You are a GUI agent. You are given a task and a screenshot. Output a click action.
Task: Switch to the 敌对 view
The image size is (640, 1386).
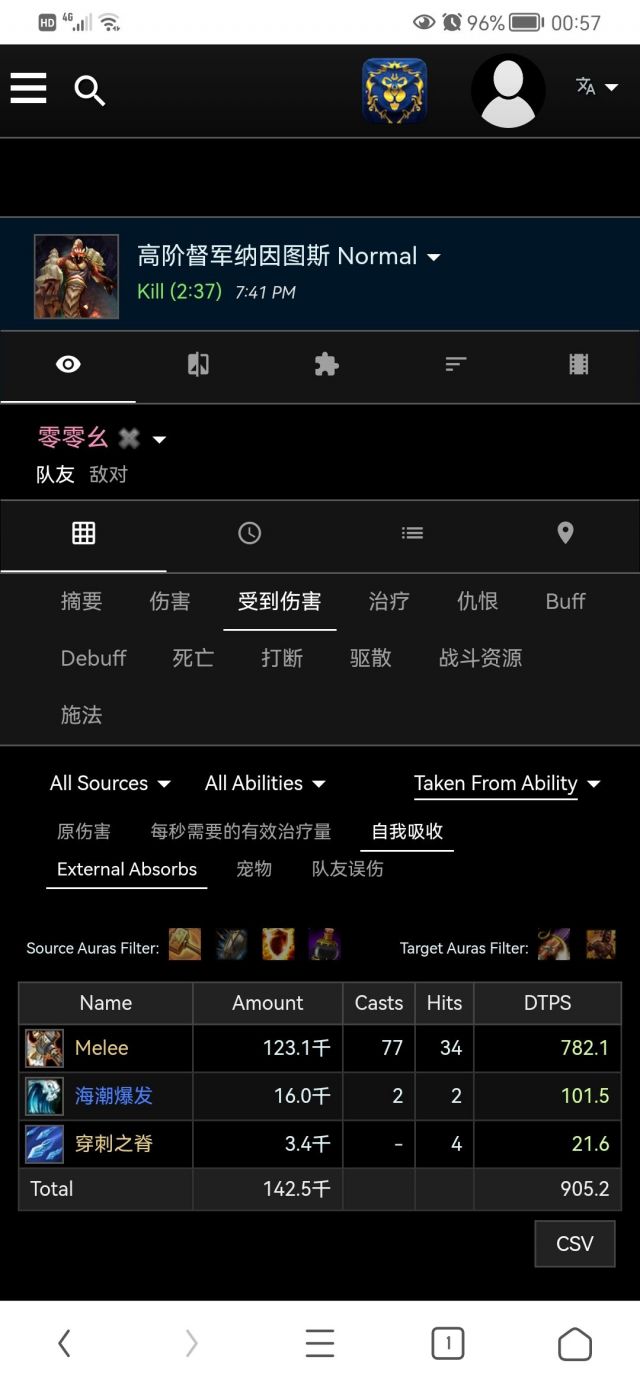click(108, 474)
